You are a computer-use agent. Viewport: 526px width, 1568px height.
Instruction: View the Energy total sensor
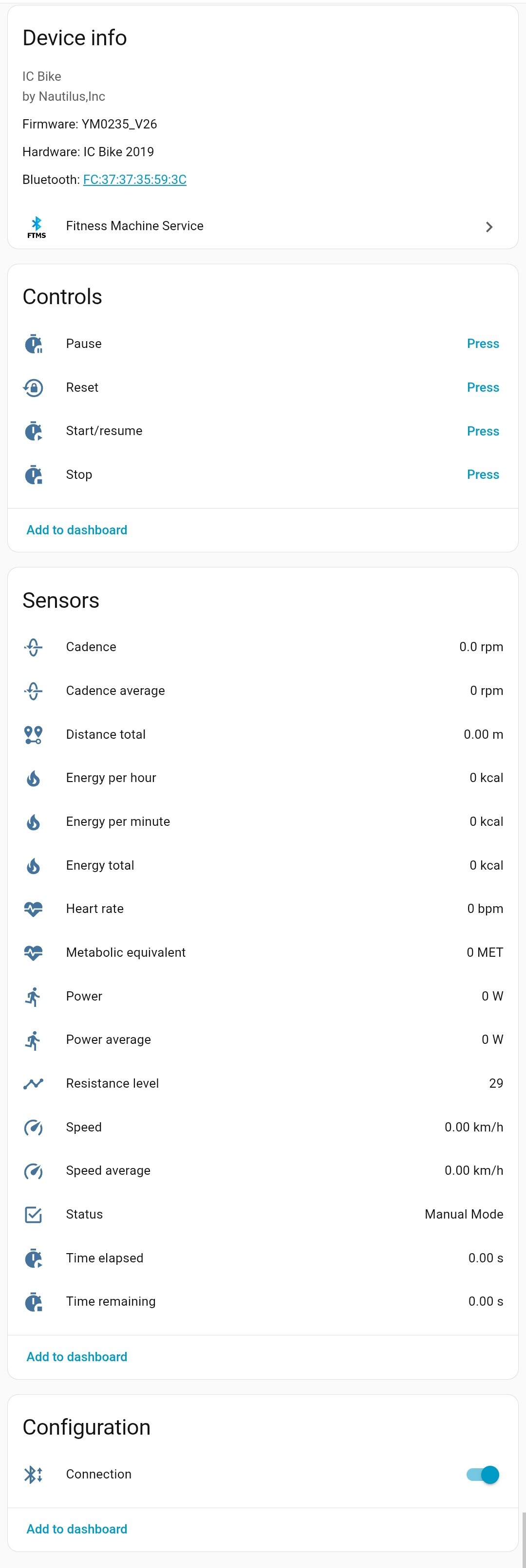pyautogui.click(x=262, y=865)
